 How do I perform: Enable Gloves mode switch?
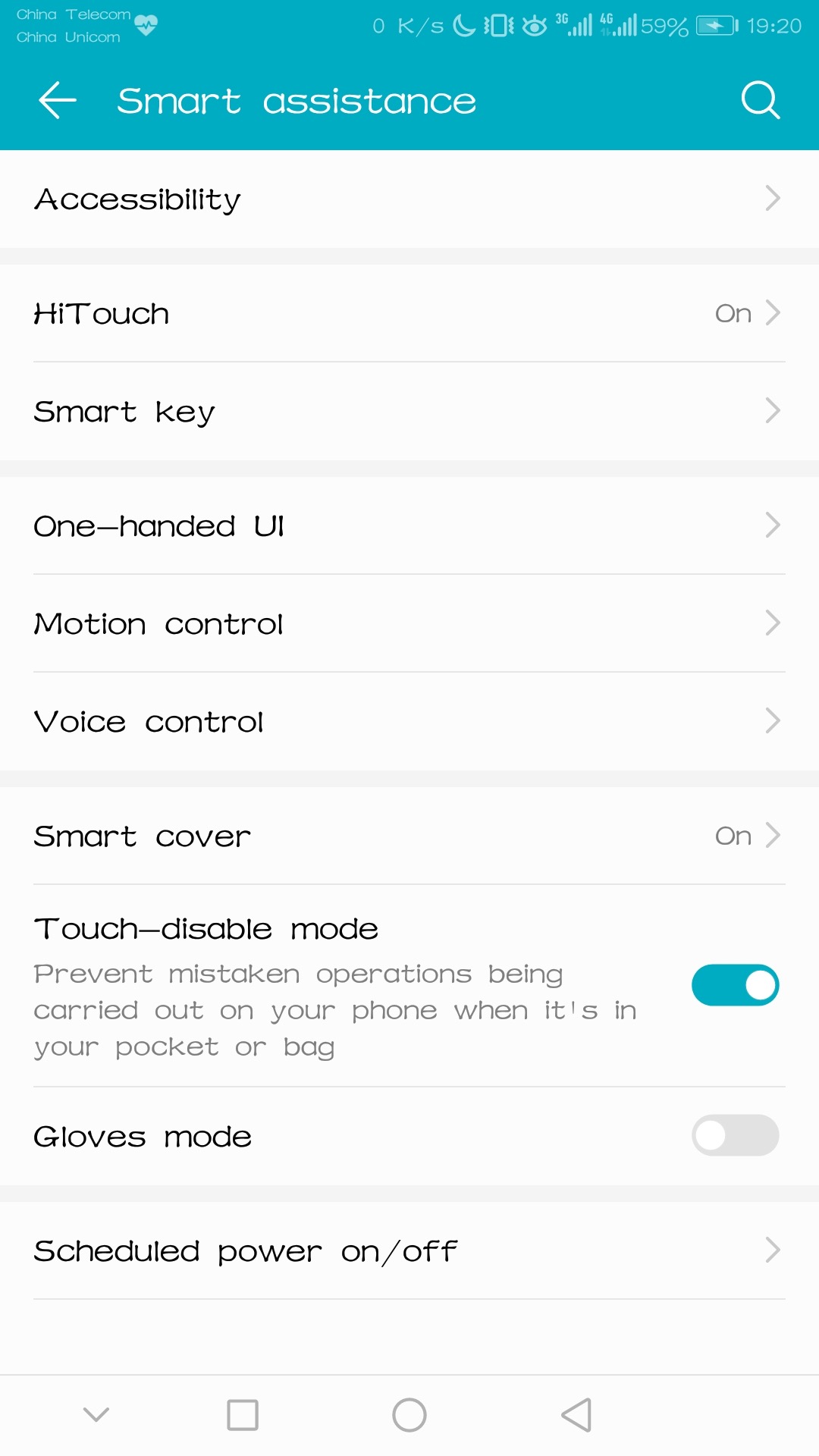(735, 1135)
